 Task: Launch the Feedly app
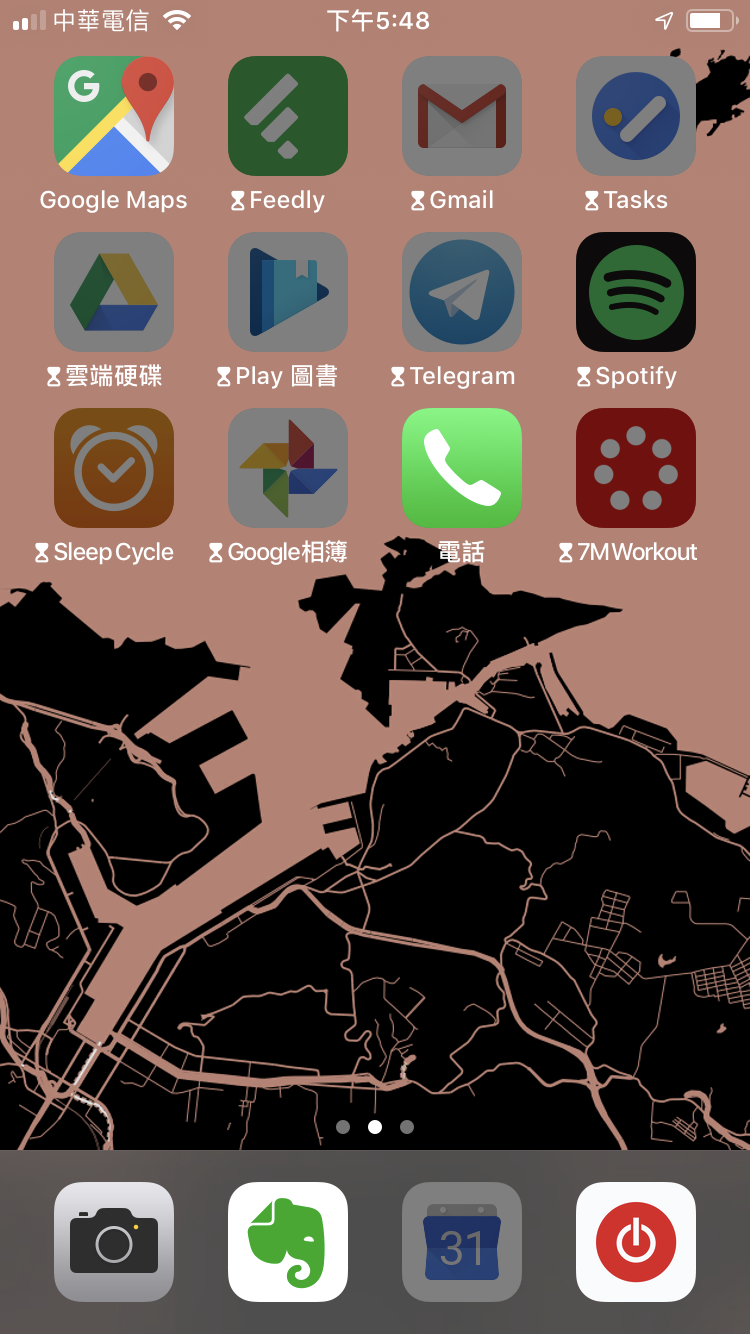288,116
